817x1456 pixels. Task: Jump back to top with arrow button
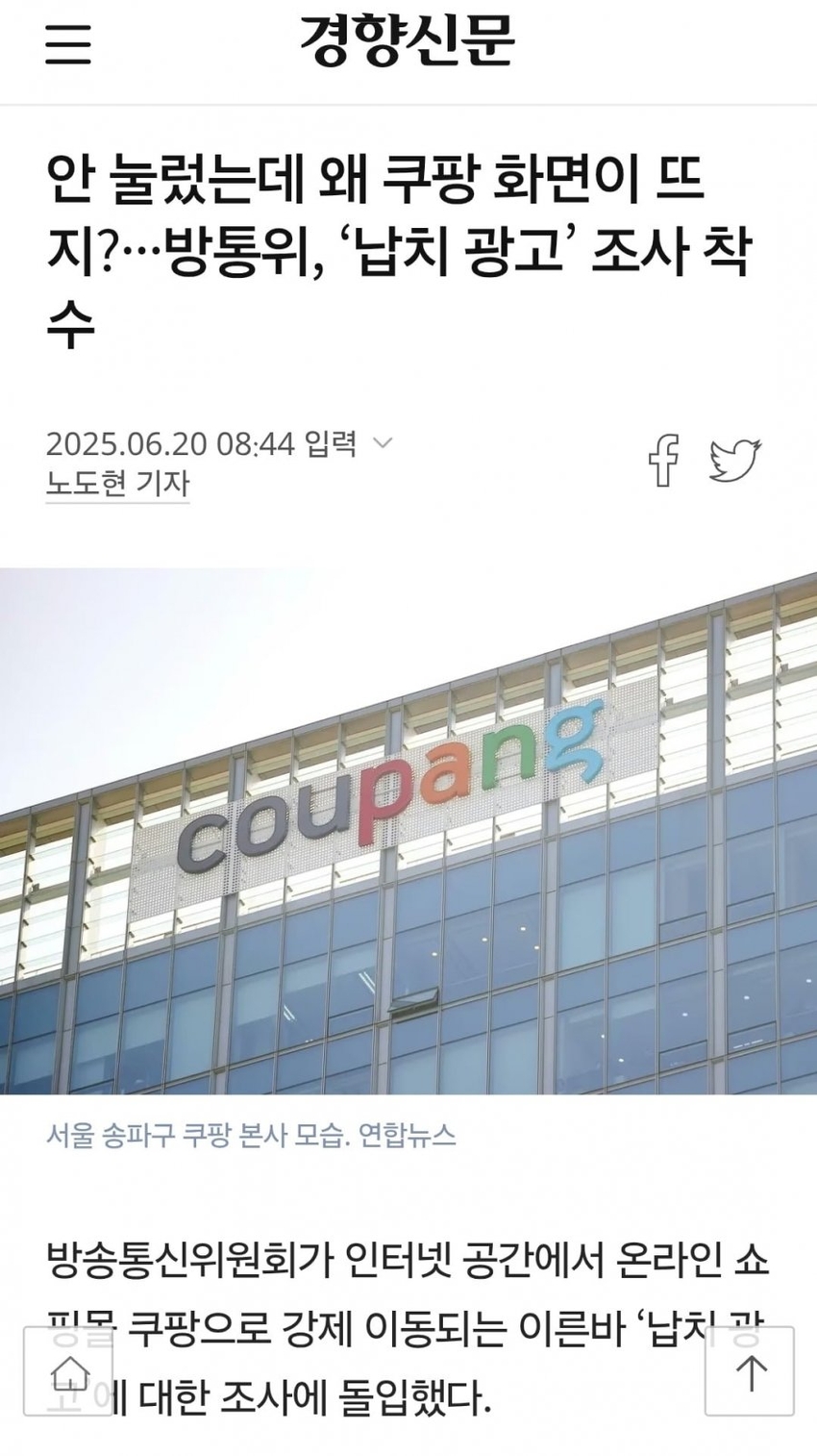pyautogui.click(x=750, y=1370)
